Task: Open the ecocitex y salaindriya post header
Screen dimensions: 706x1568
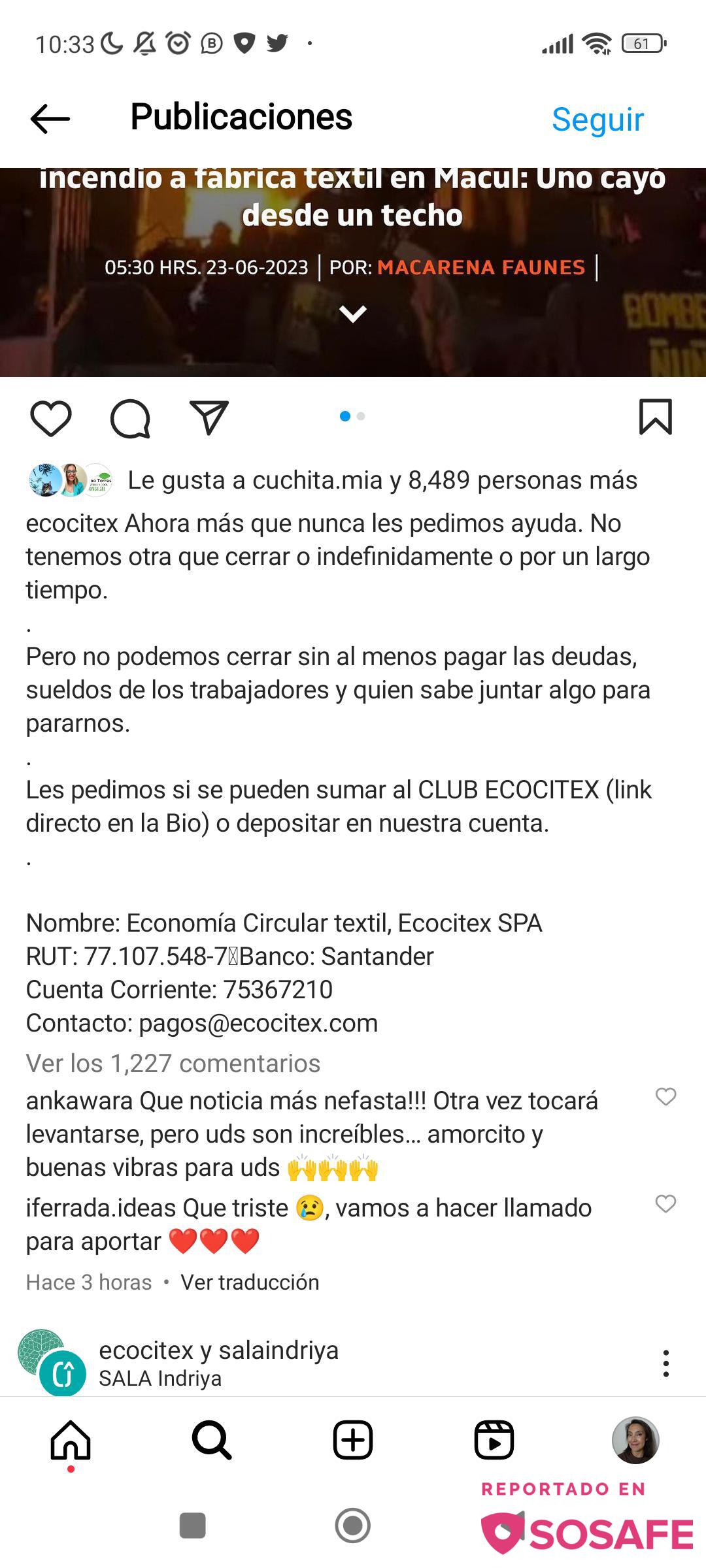Action: [218, 1350]
